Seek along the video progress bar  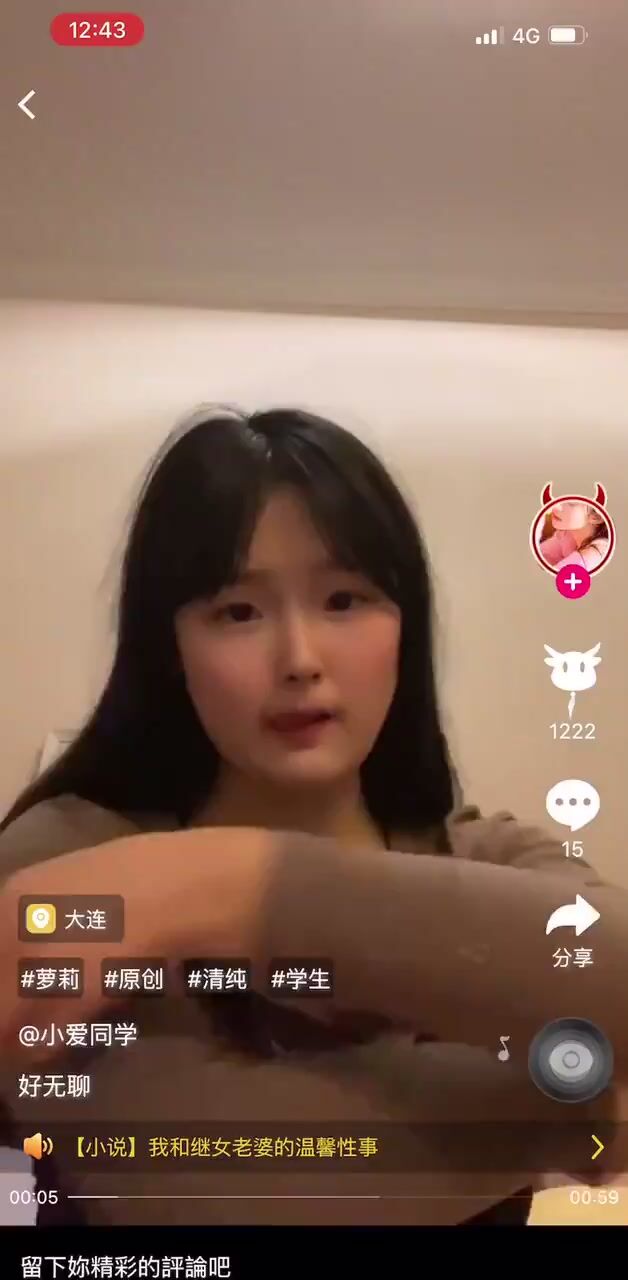click(x=314, y=1196)
